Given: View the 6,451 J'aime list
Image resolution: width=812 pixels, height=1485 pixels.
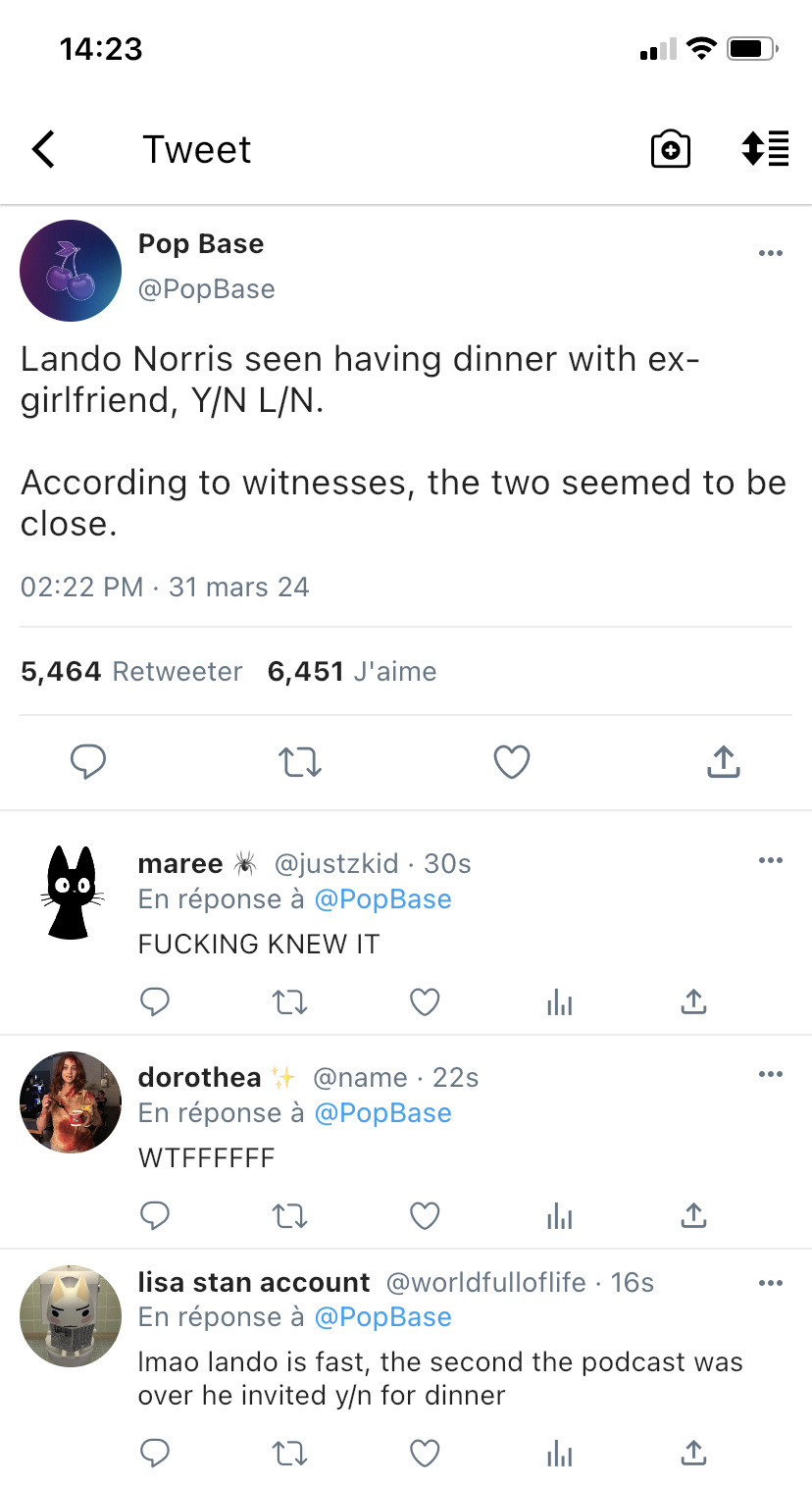Looking at the screenshot, I should (x=352, y=672).
